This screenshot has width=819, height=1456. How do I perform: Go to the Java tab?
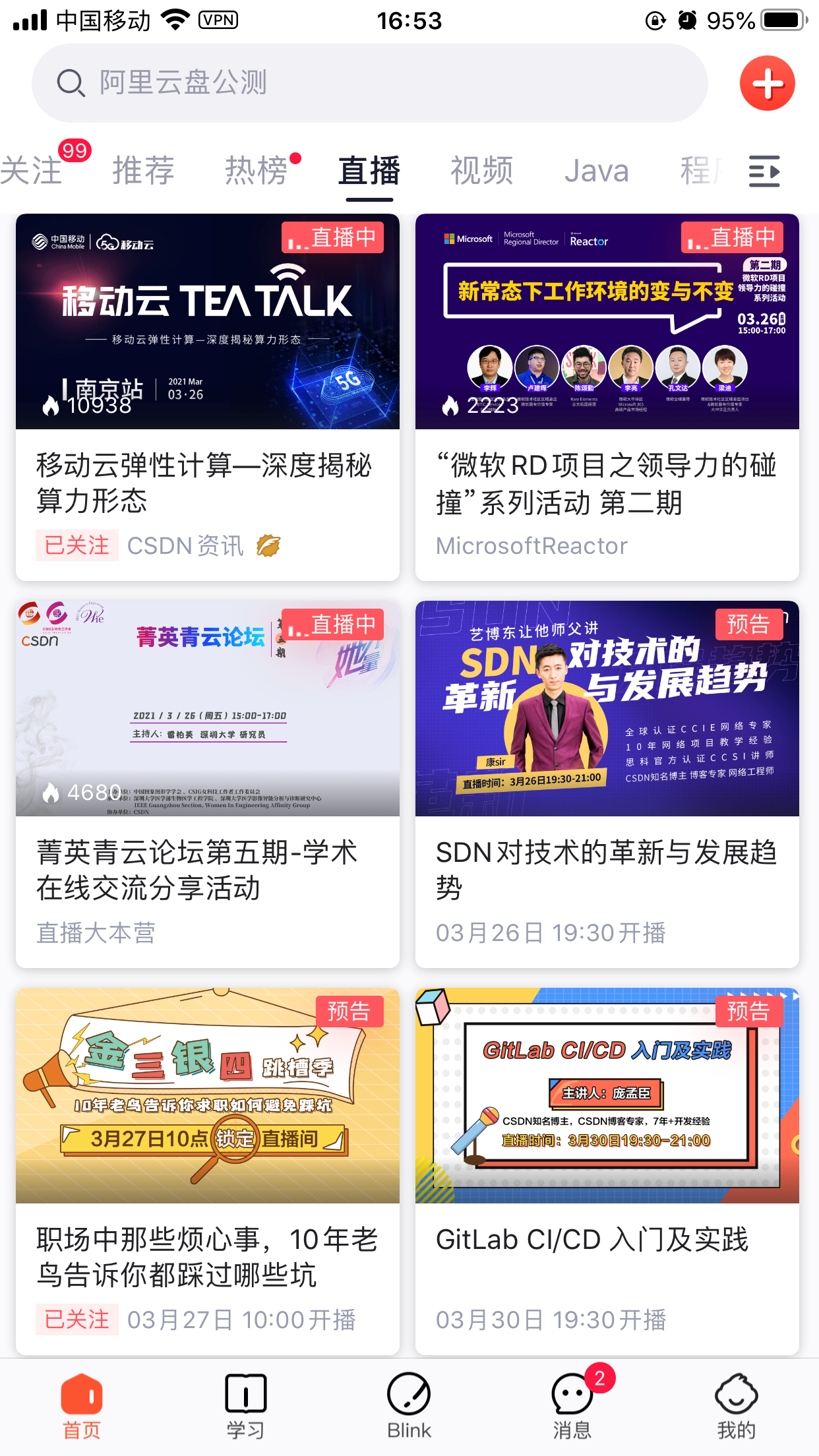click(x=596, y=171)
